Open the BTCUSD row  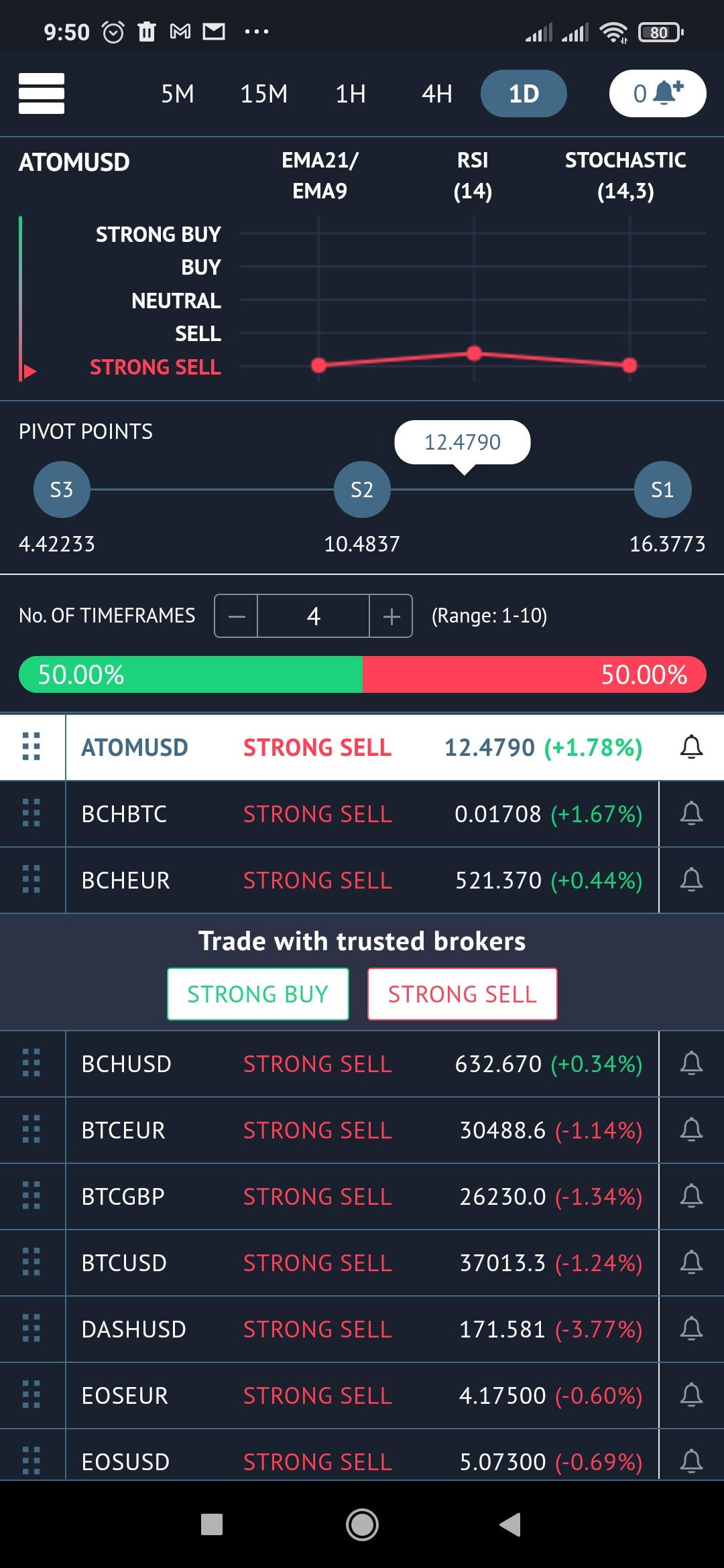coord(362,1262)
